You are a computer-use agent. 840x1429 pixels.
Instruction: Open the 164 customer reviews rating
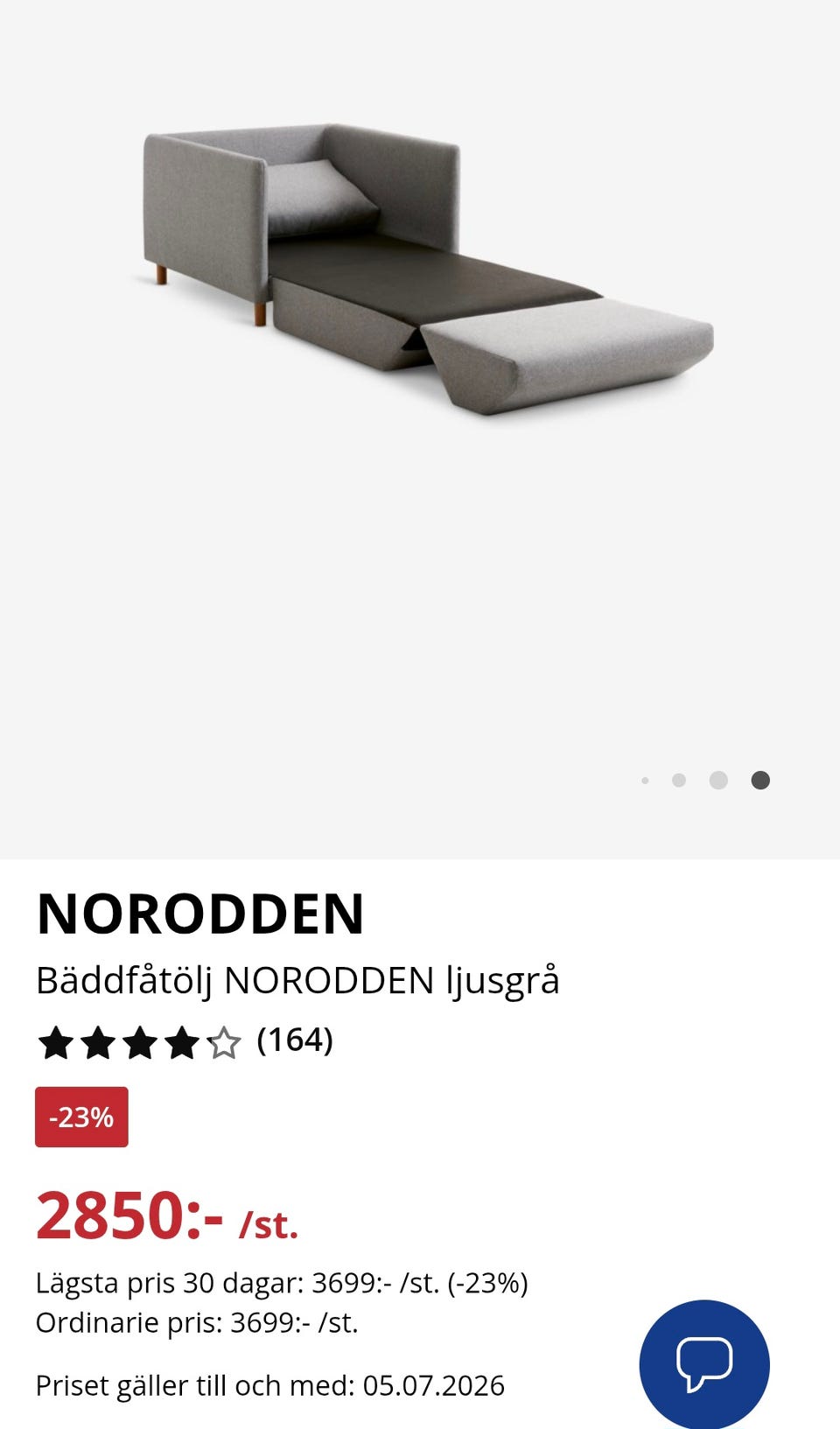(185, 1041)
